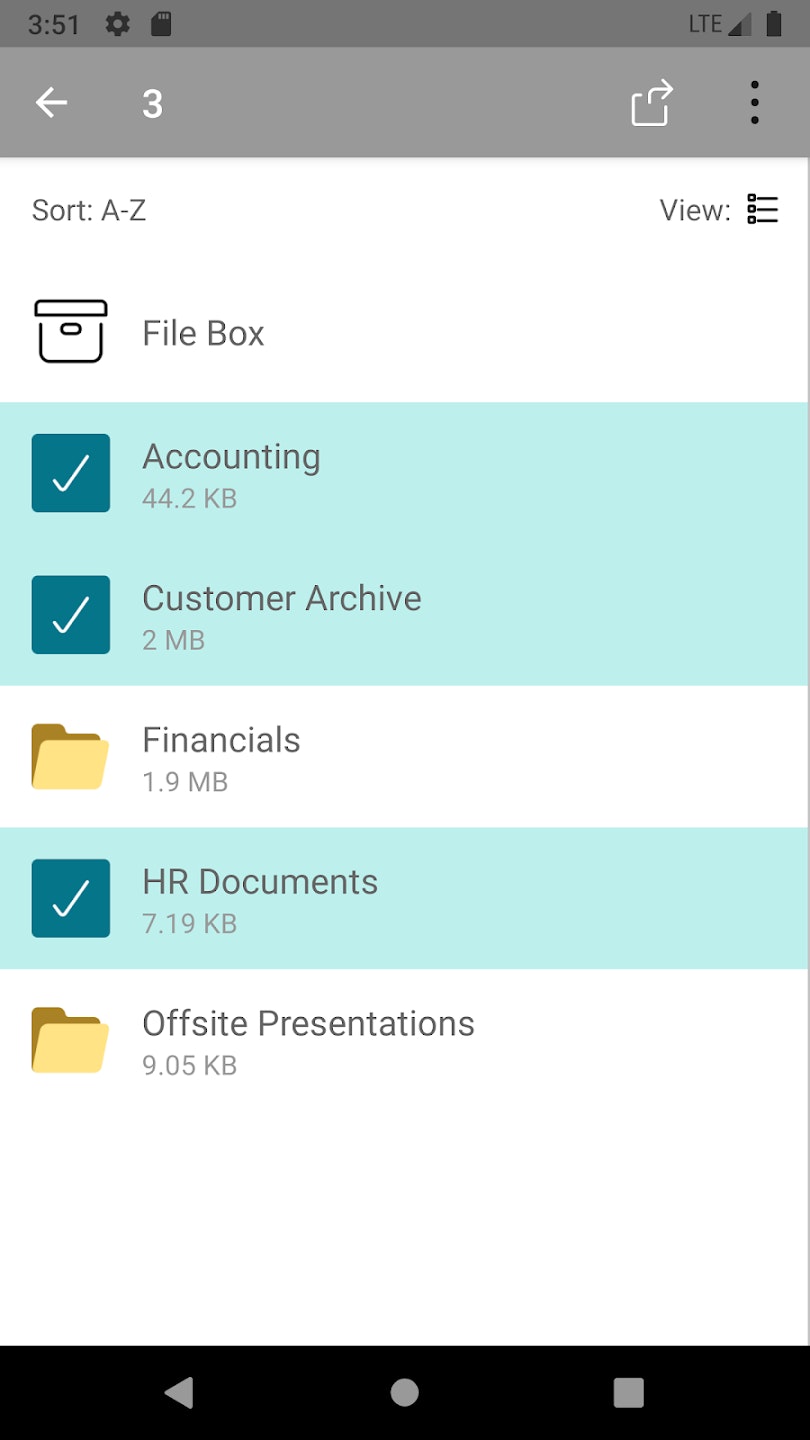The width and height of the screenshot is (810, 1440).
Task: Tap the Financials folder icon
Action: (x=69, y=756)
